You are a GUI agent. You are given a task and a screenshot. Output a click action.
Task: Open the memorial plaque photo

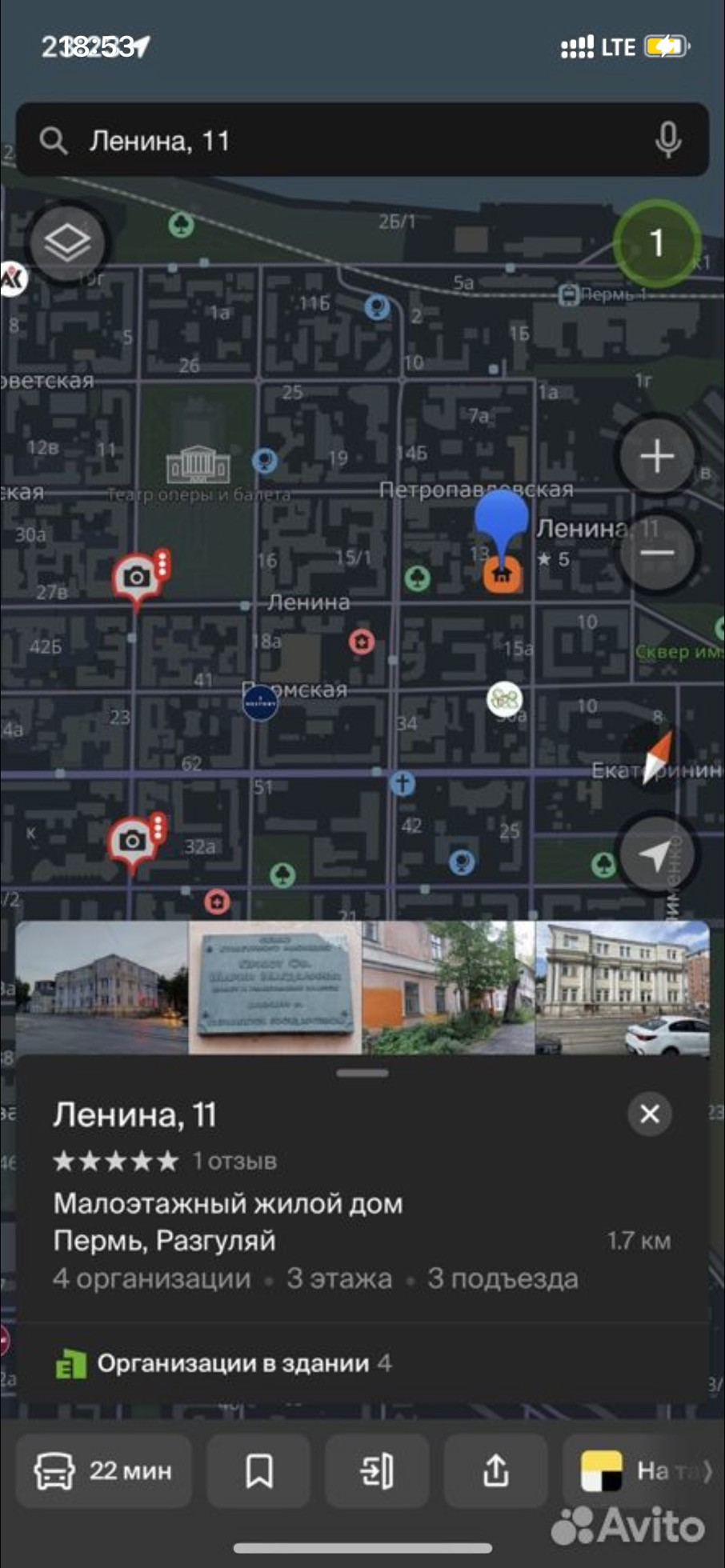(x=275, y=988)
